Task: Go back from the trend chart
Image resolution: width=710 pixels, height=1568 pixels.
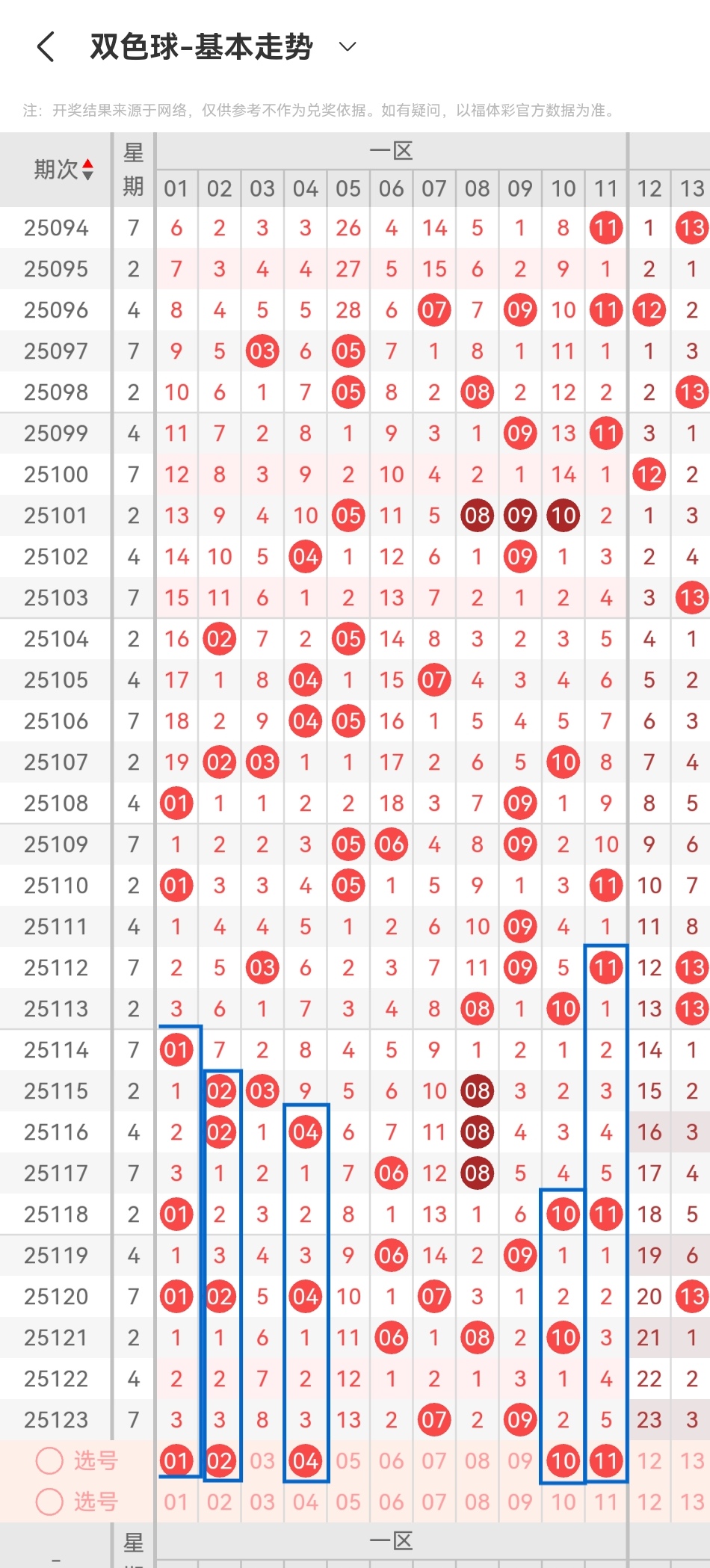Action: 46,47
